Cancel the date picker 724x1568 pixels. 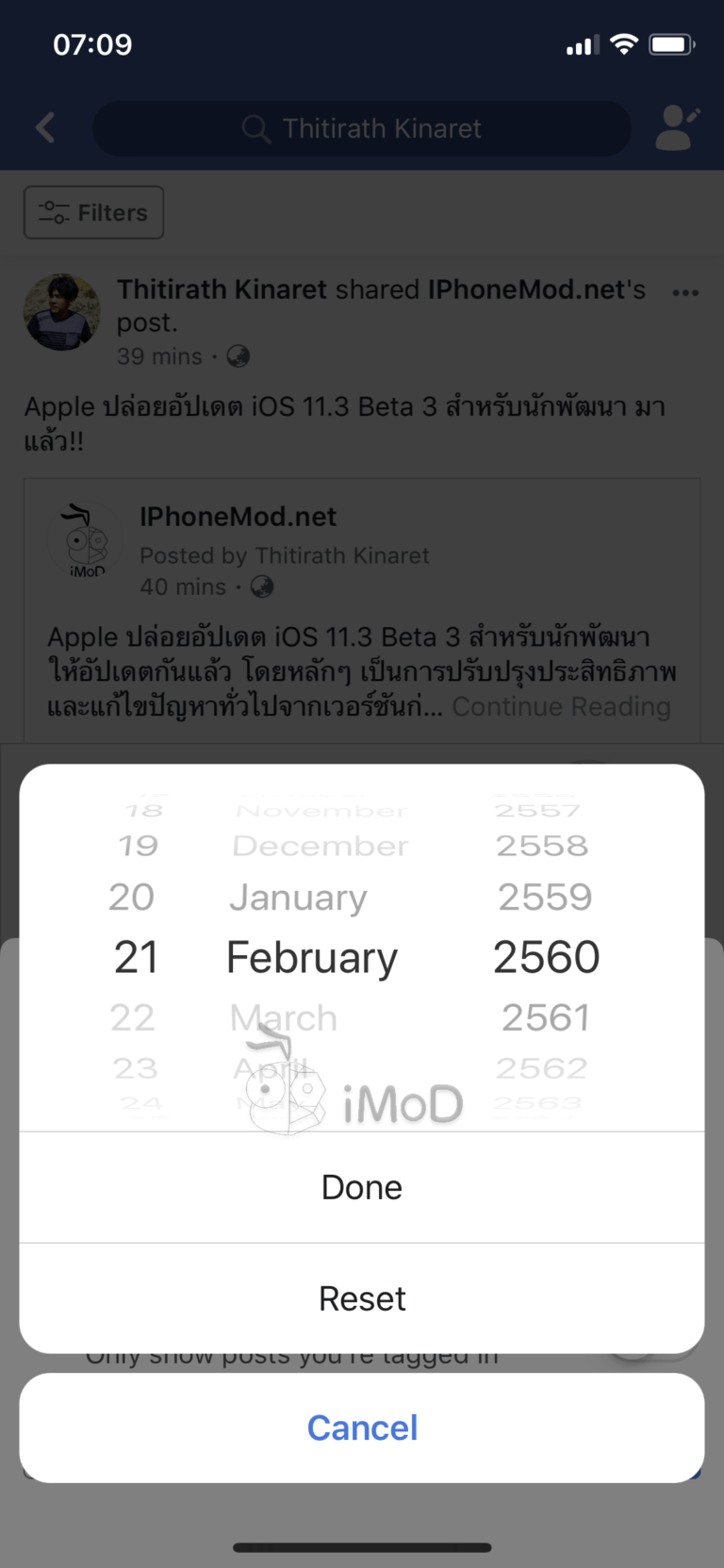click(362, 1427)
